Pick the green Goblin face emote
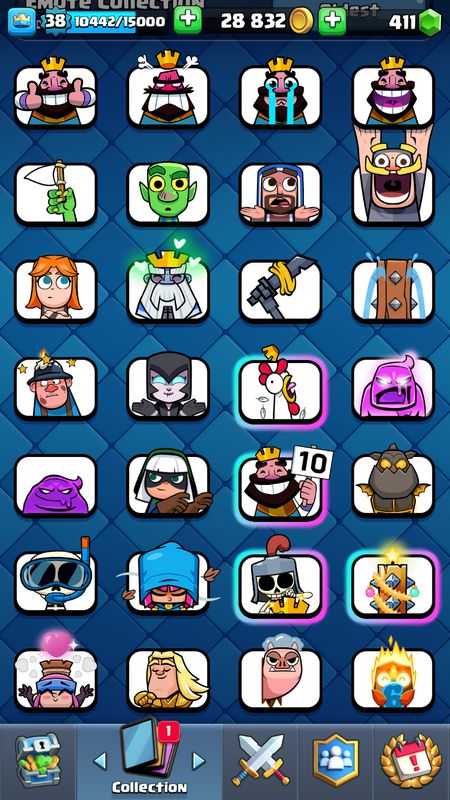Screen dimensions: 450x800 [x=168, y=193]
